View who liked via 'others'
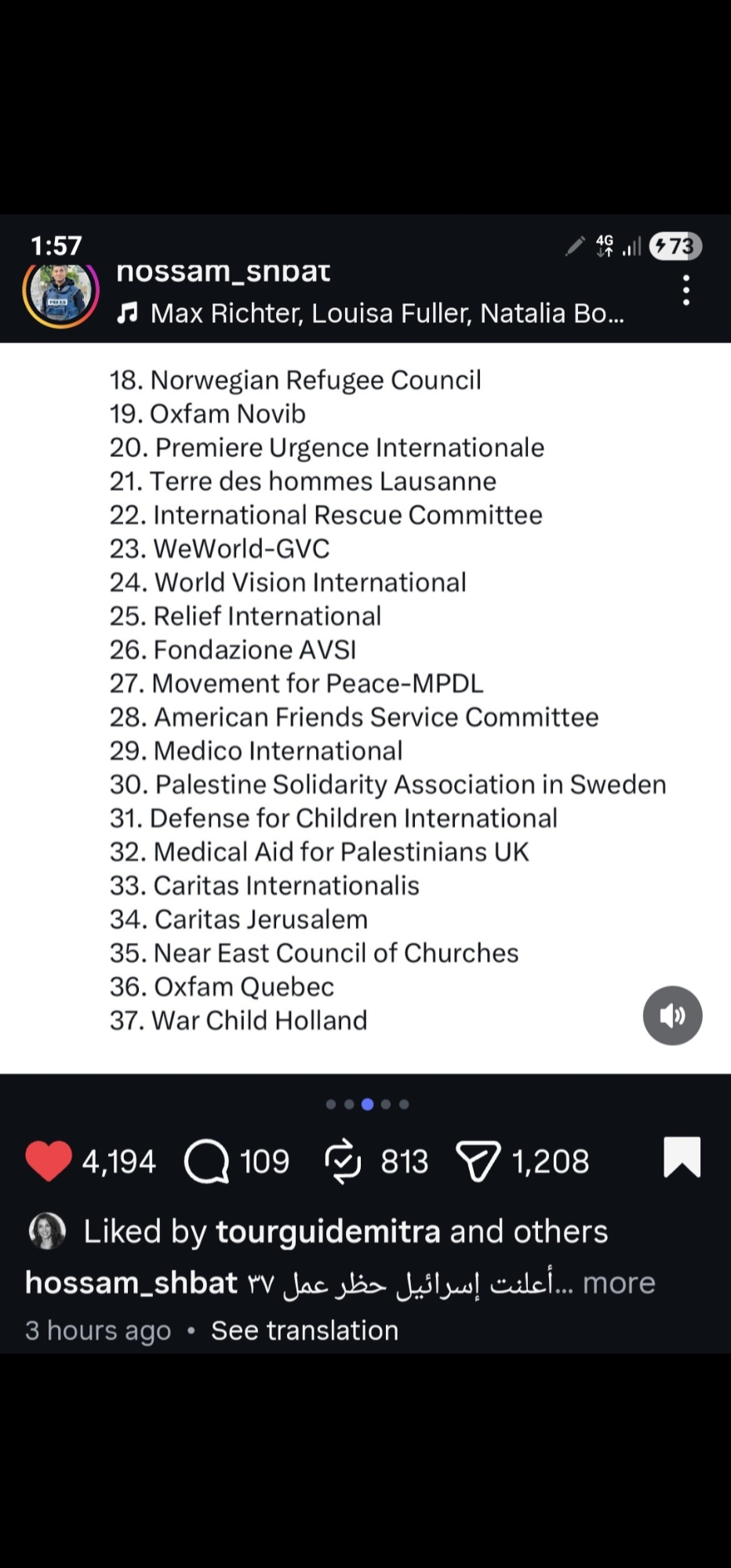This screenshot has width=731, height=1568. 560,1232
